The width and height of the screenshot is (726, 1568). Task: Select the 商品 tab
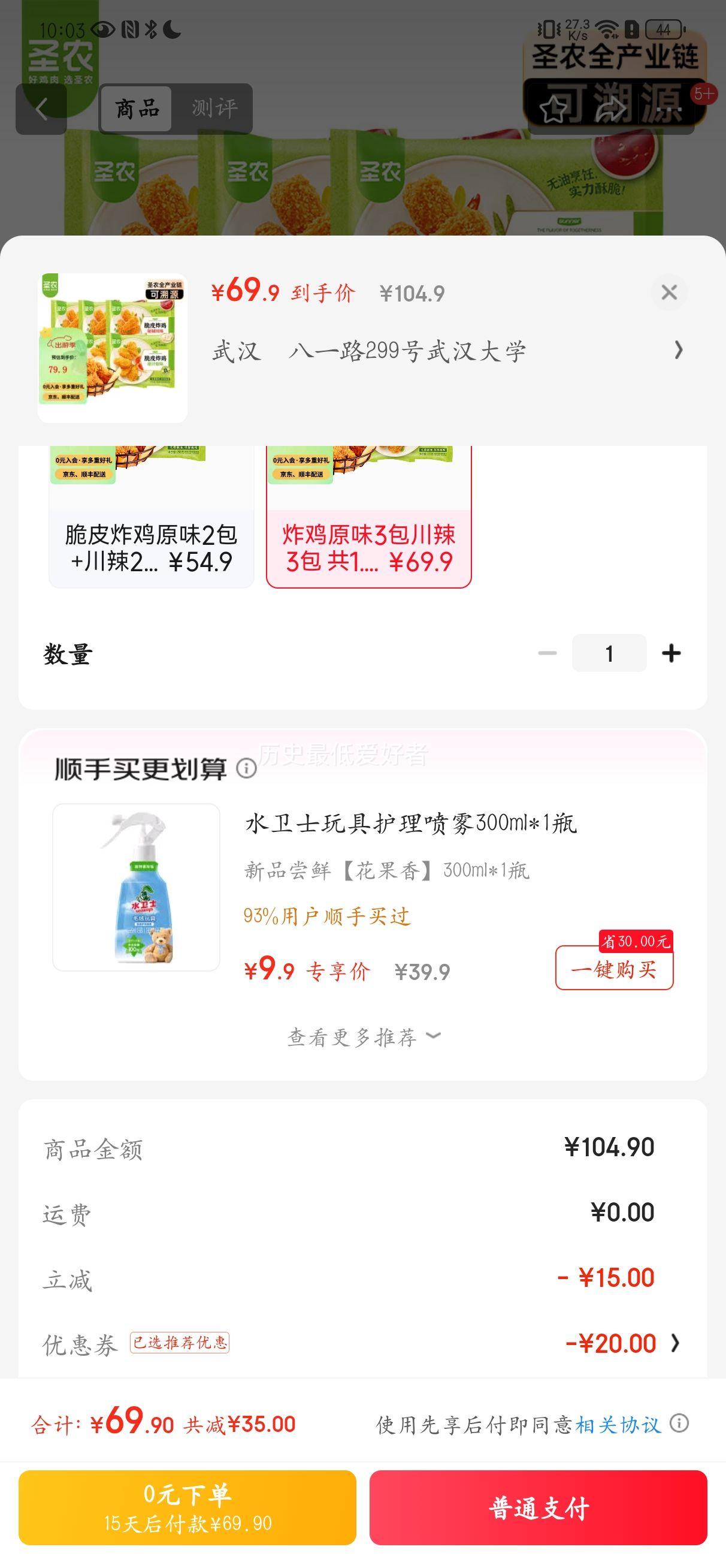137,108
